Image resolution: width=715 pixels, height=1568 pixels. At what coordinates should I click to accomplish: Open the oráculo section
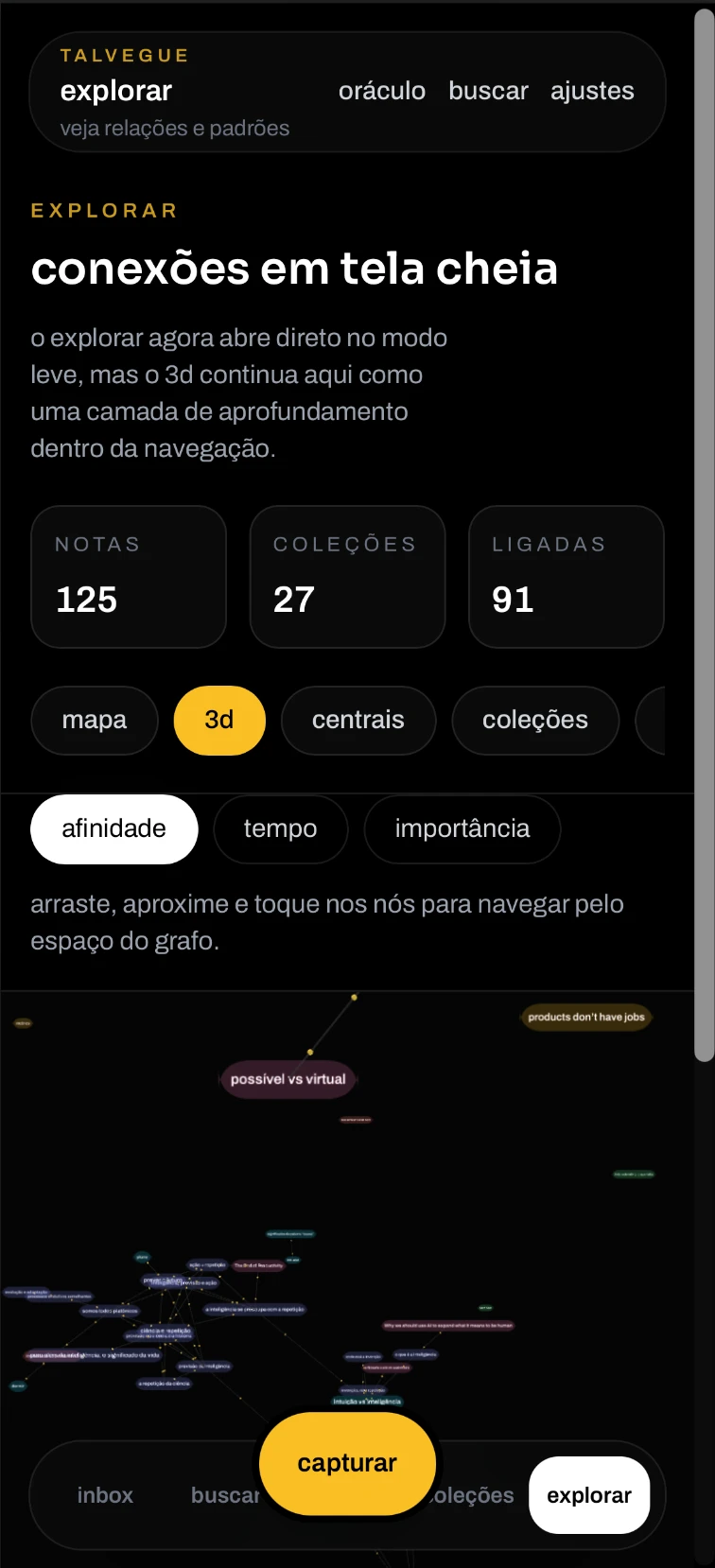coord(381,91)
